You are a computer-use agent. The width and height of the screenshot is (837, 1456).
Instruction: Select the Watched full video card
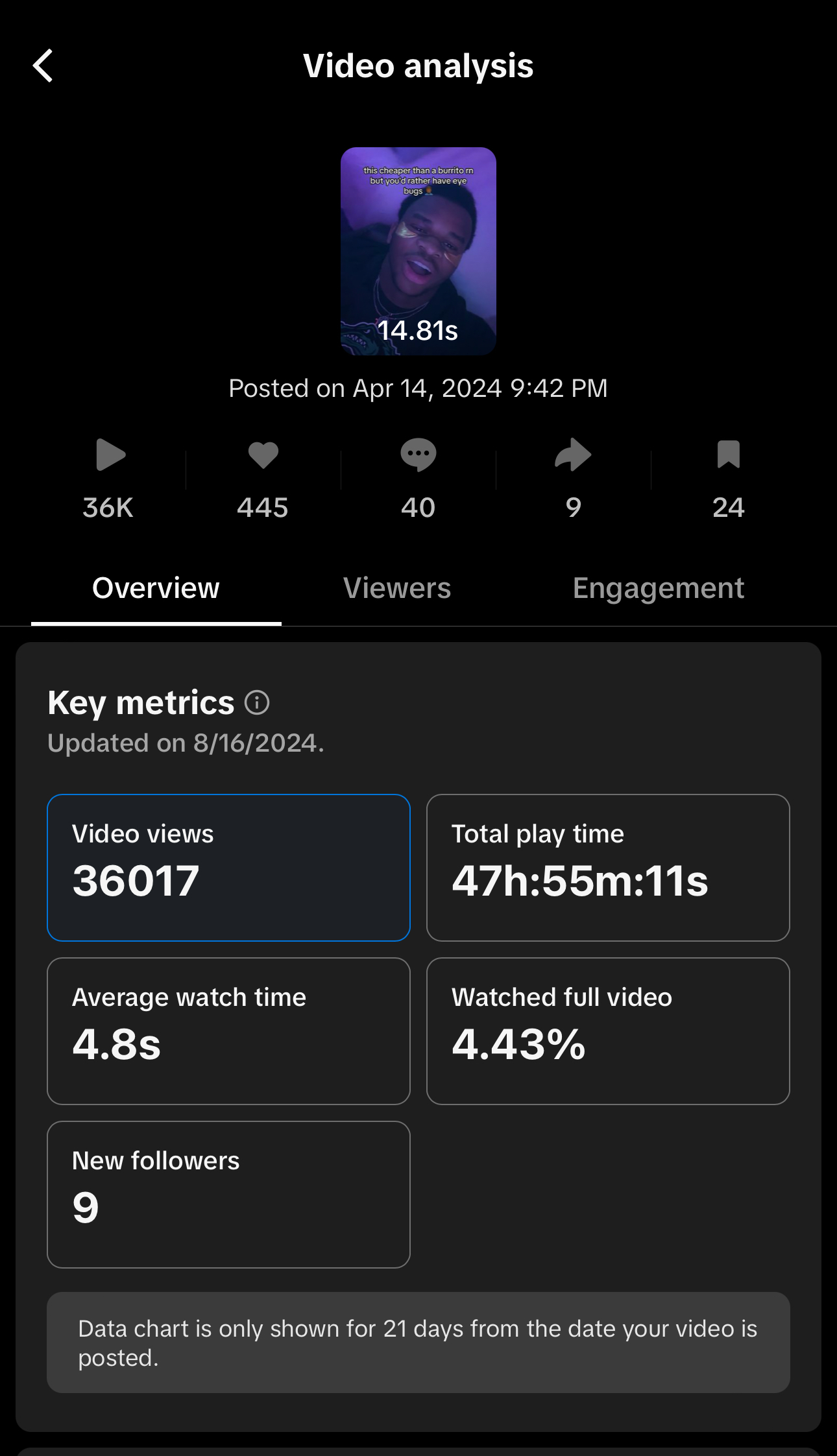[608, 1031]
